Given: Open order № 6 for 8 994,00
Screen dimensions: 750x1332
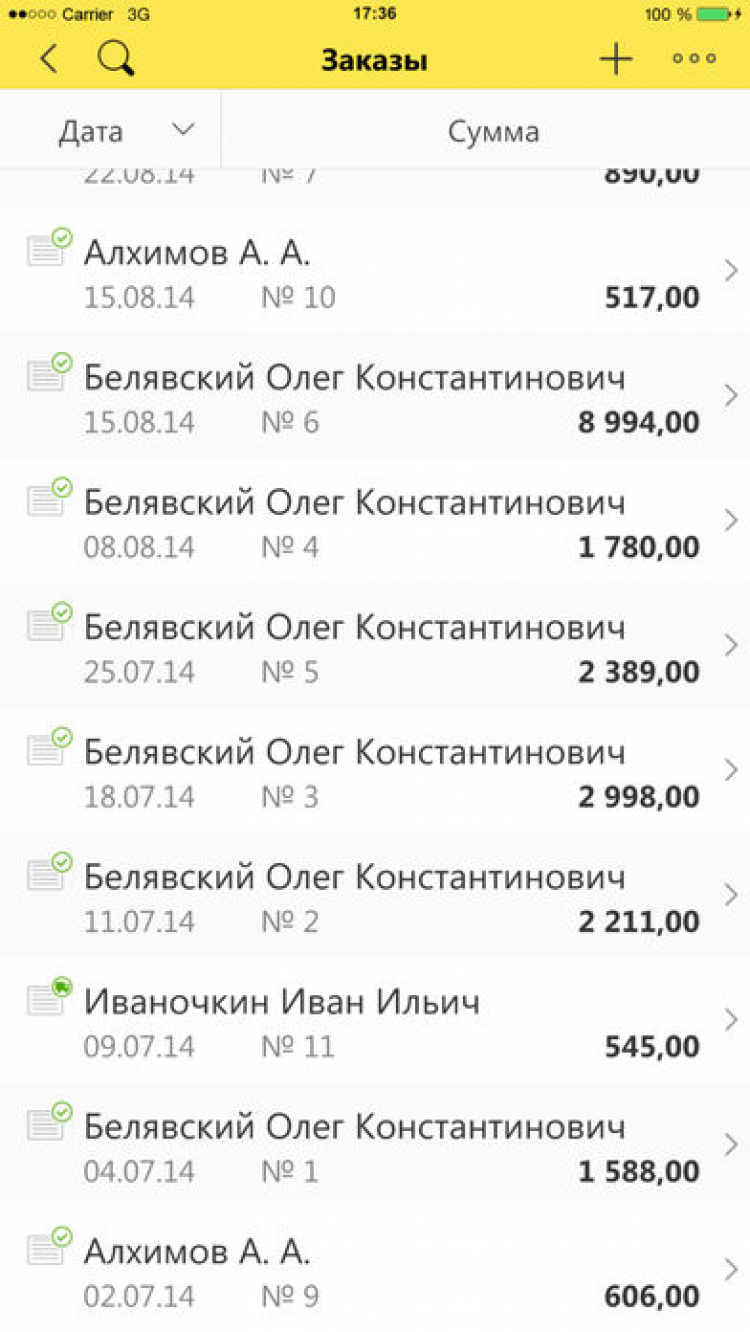Looking at the screenshot, I should tap(375, 397).
